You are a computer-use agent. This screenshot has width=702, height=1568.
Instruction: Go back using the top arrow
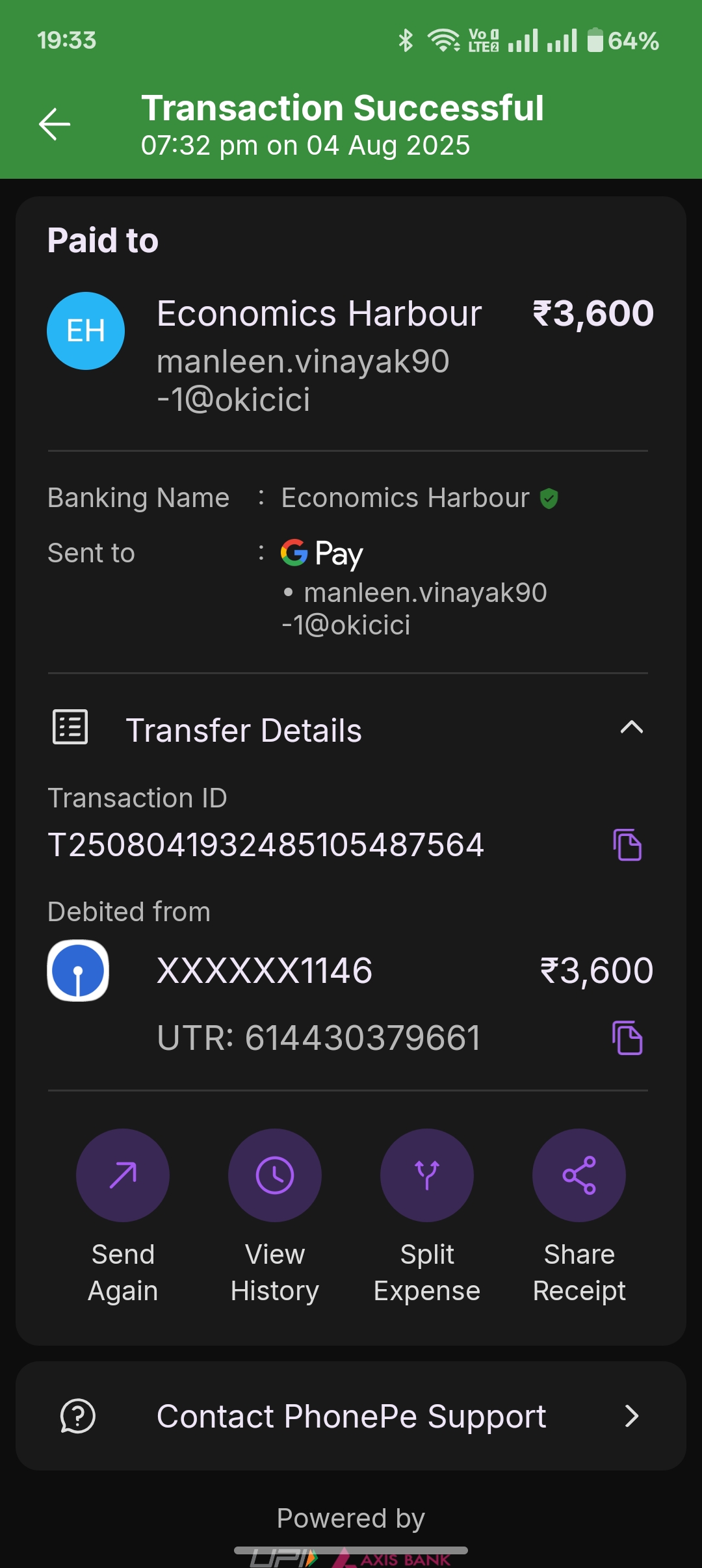point(55,124)
